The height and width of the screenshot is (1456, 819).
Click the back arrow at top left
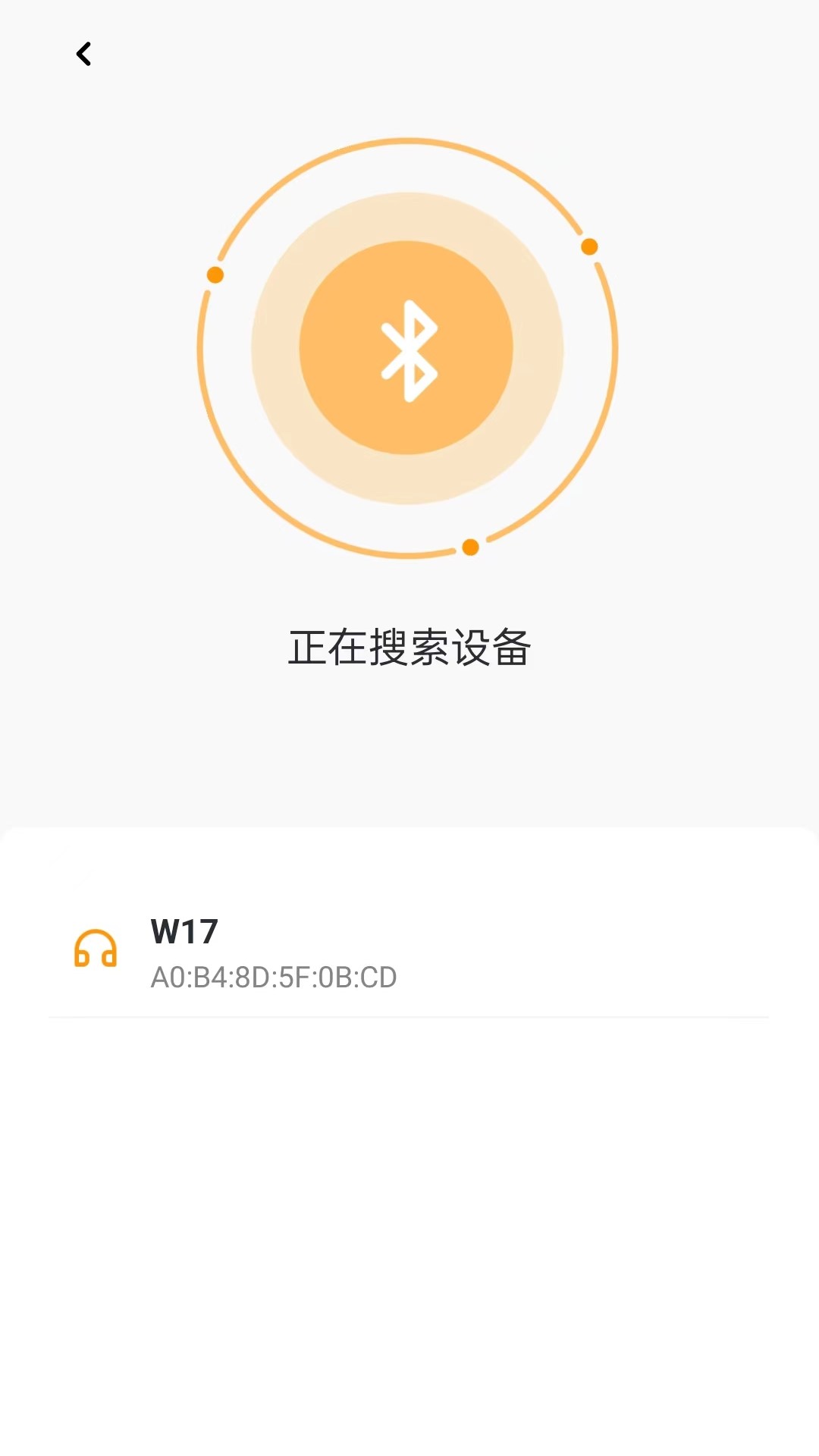(84, 53)
